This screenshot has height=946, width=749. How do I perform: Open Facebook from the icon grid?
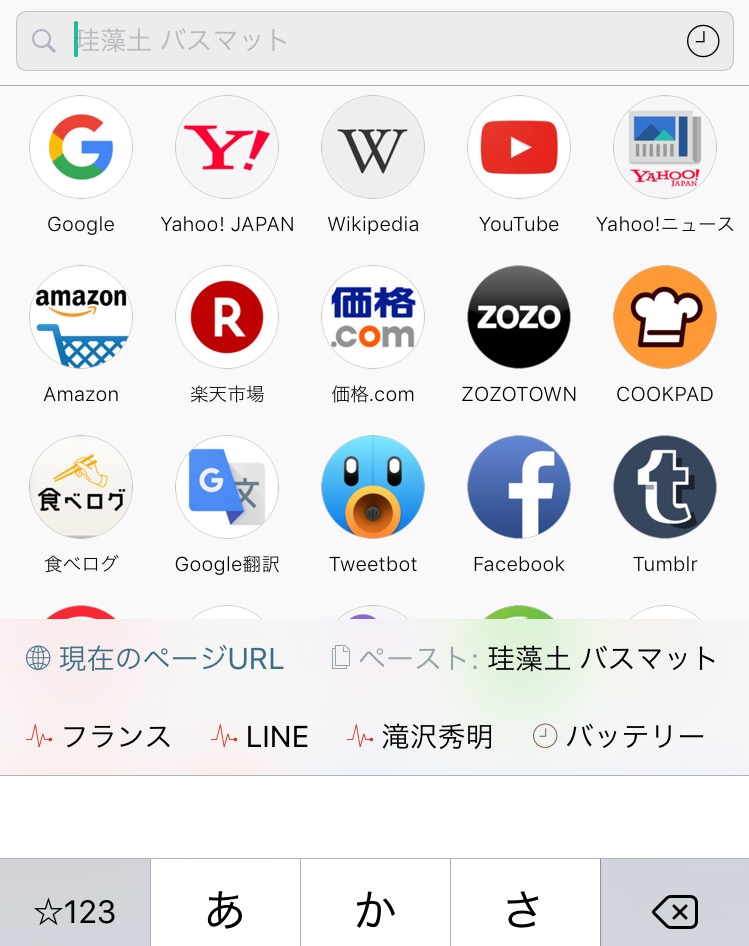click(519, 487)
